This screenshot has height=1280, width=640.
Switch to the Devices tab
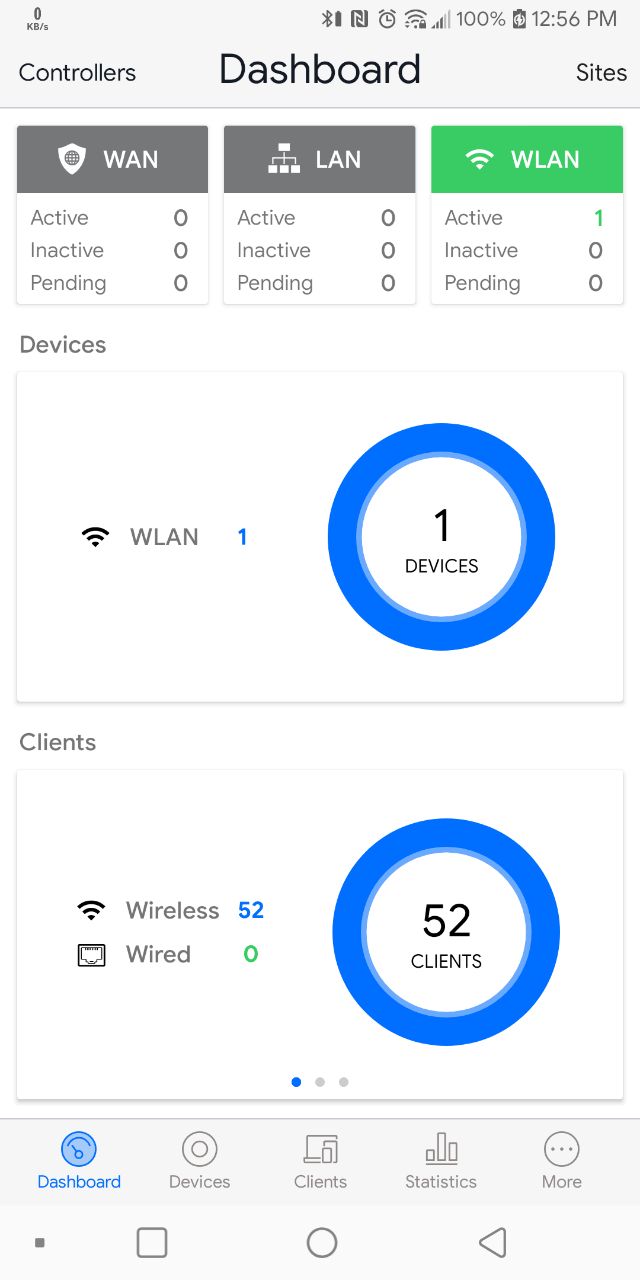199,1161
